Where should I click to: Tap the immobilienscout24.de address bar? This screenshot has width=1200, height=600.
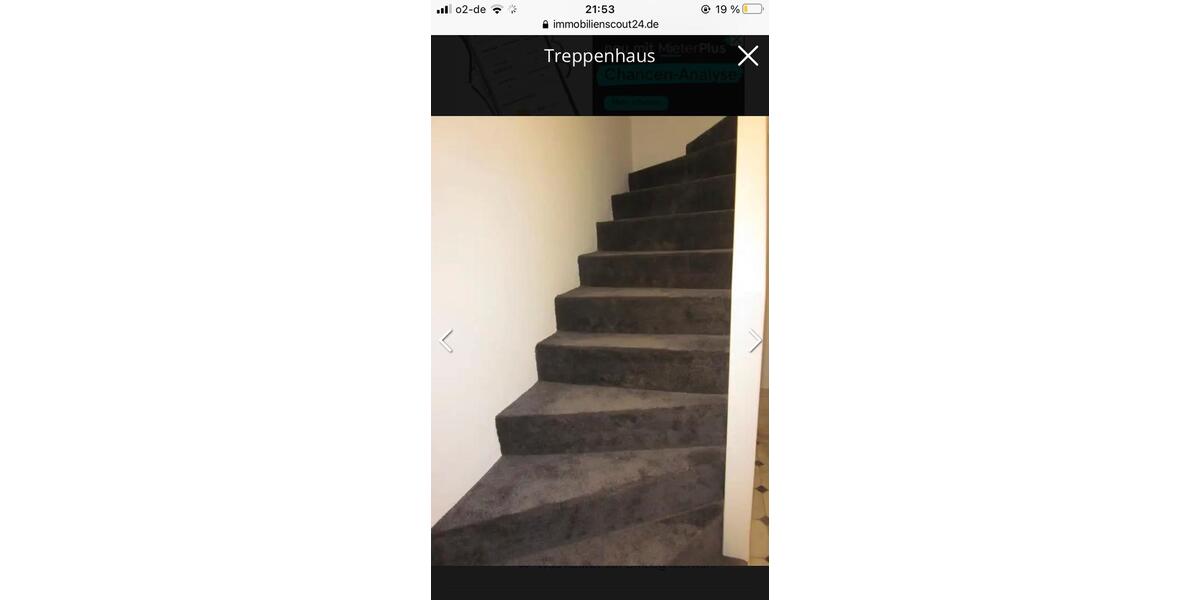[600, 24]
